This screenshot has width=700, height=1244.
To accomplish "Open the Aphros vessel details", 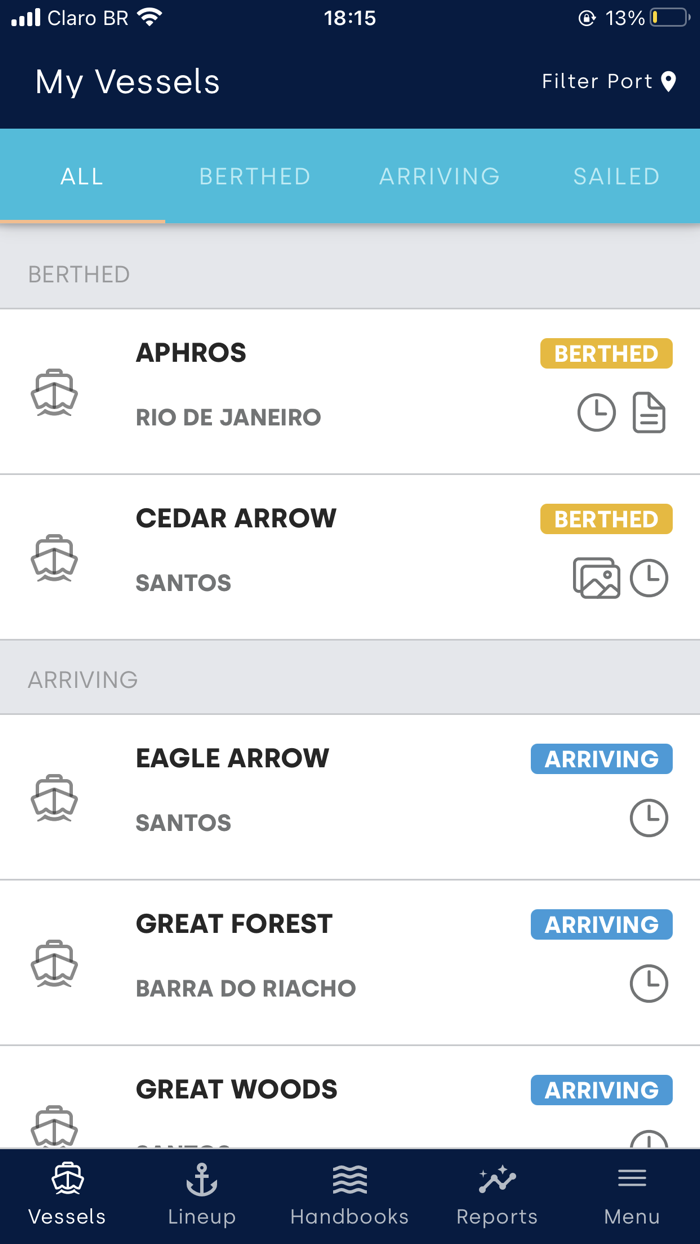I will pos(300,390).
